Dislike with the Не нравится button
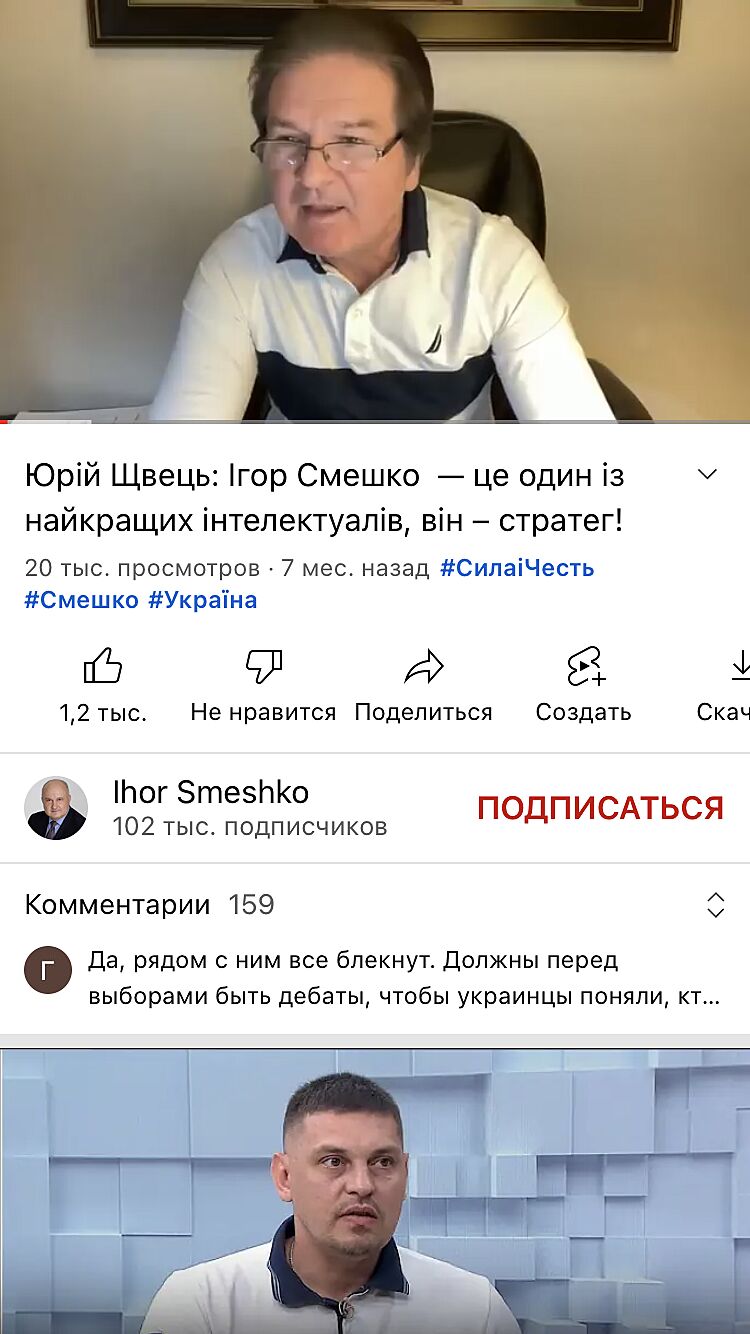 pyautogui.click(x=263, y=684)
